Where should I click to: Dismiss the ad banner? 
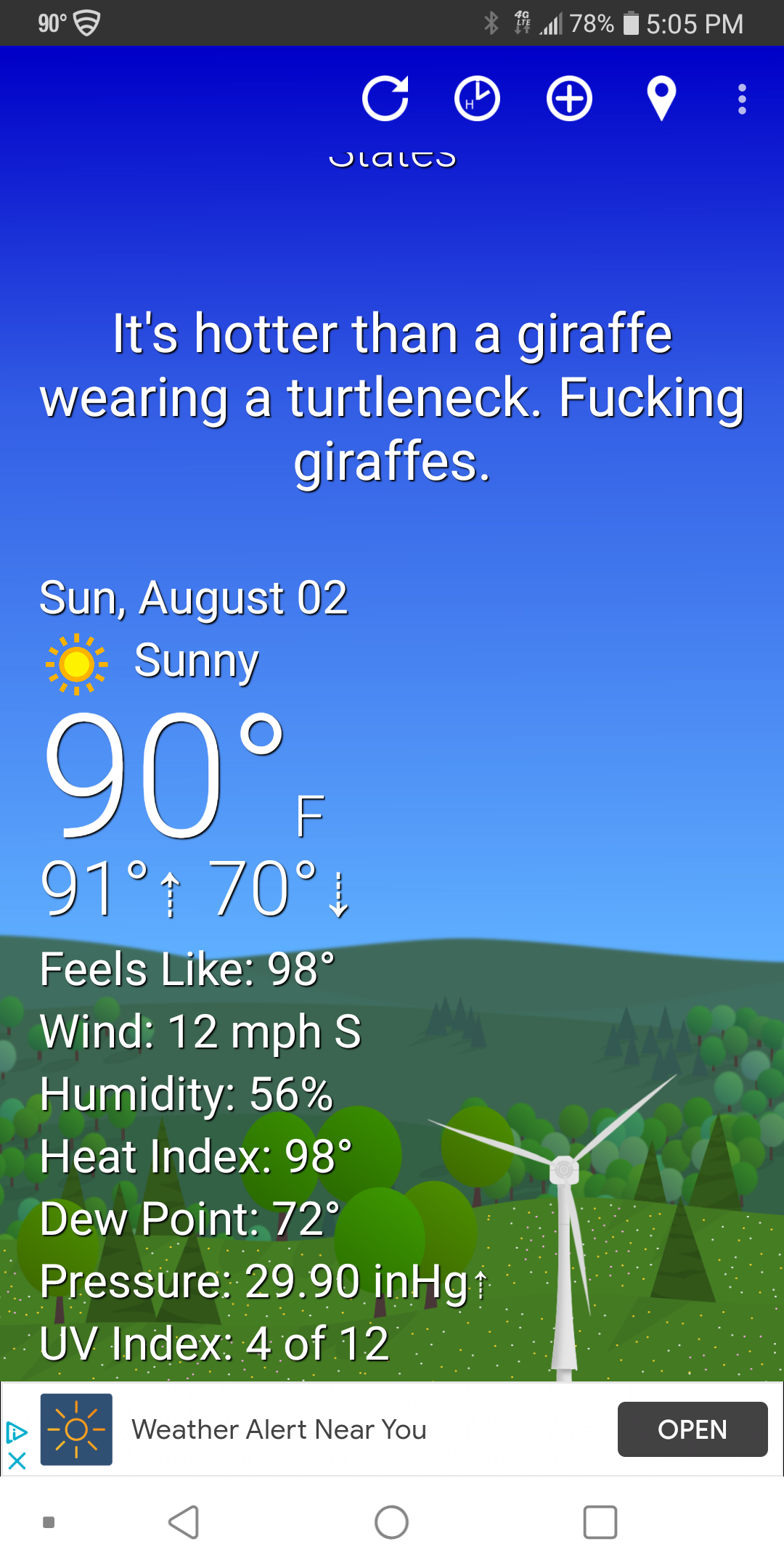[17, 1461]
